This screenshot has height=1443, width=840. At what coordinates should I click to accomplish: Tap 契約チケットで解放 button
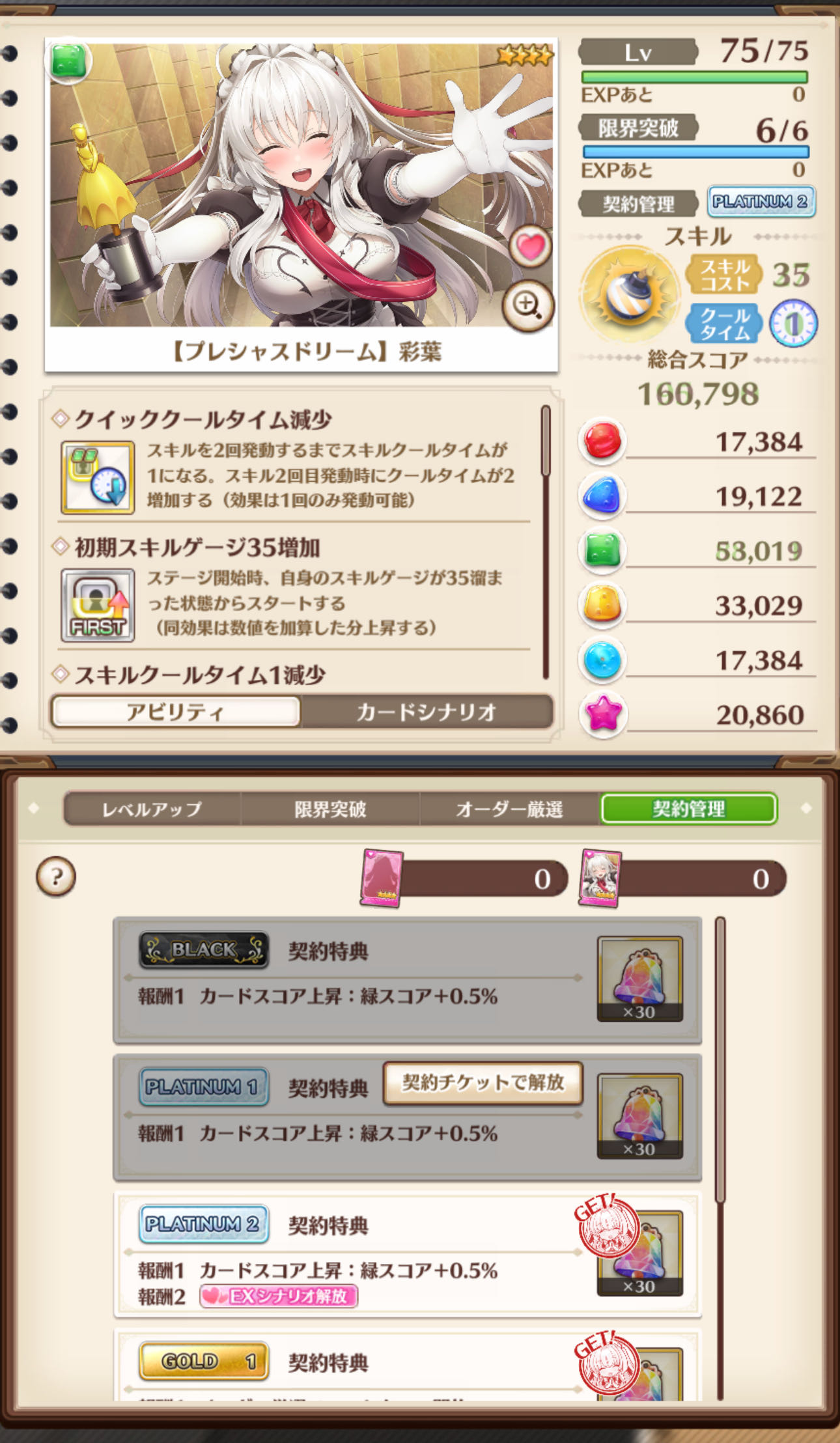click(483, 1083)
